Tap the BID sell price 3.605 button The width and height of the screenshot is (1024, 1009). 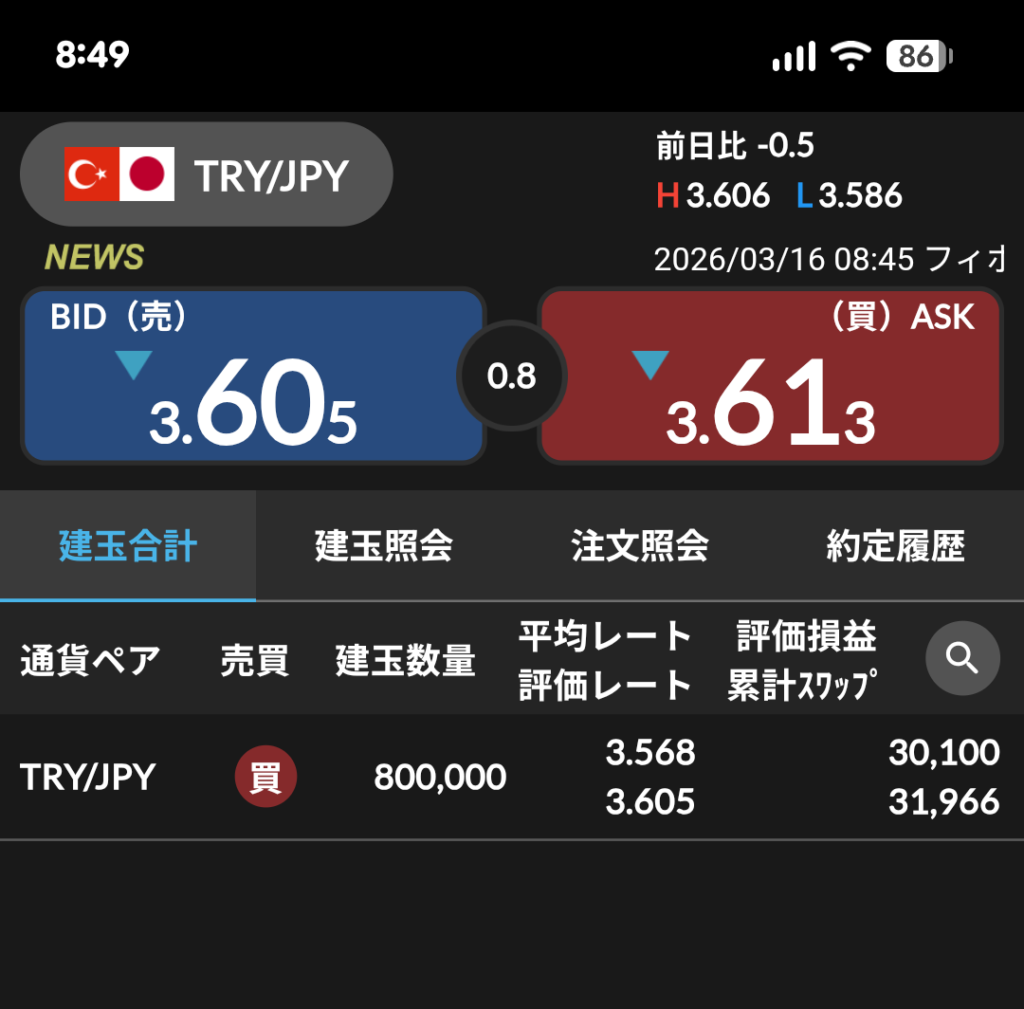coord(253,377)
